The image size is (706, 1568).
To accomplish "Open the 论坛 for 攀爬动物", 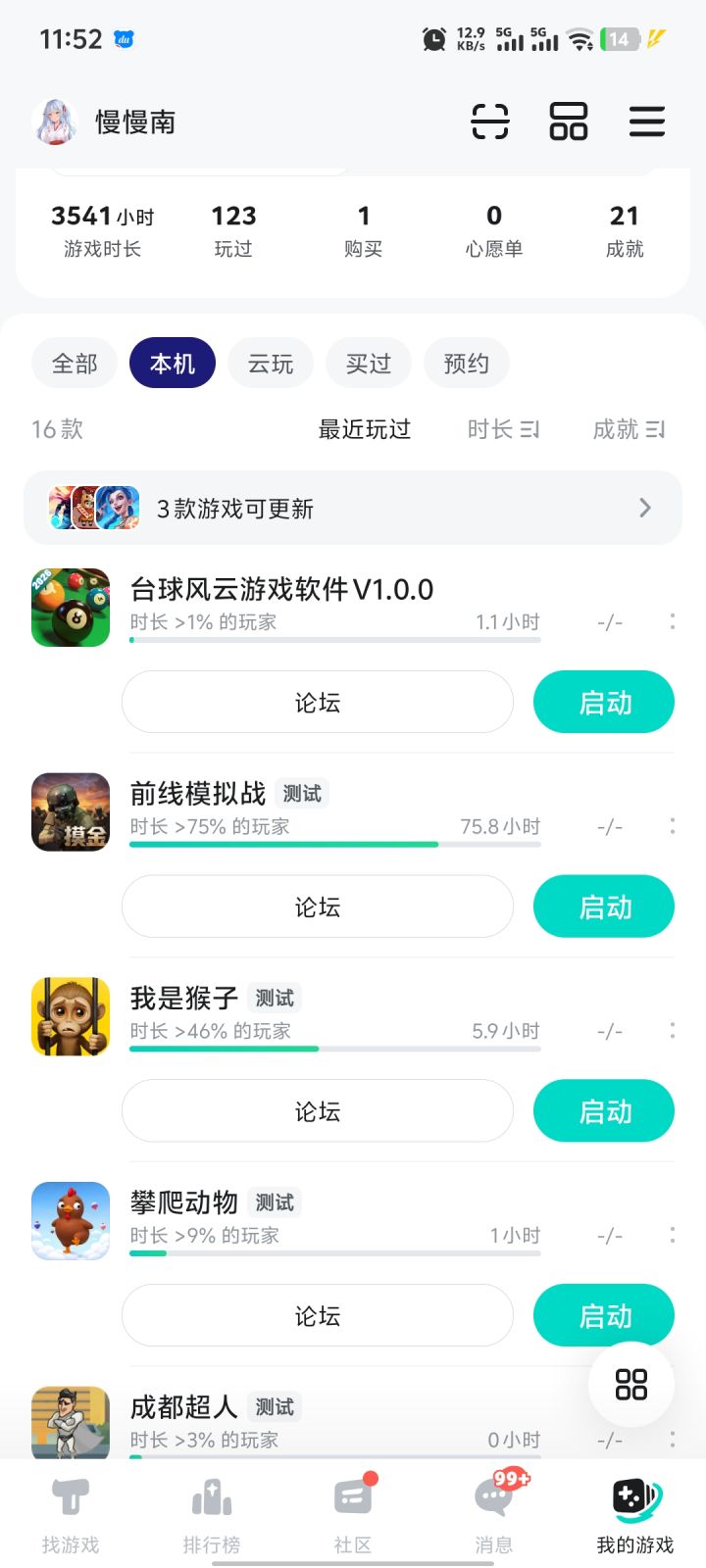I will click(318, 1315).
